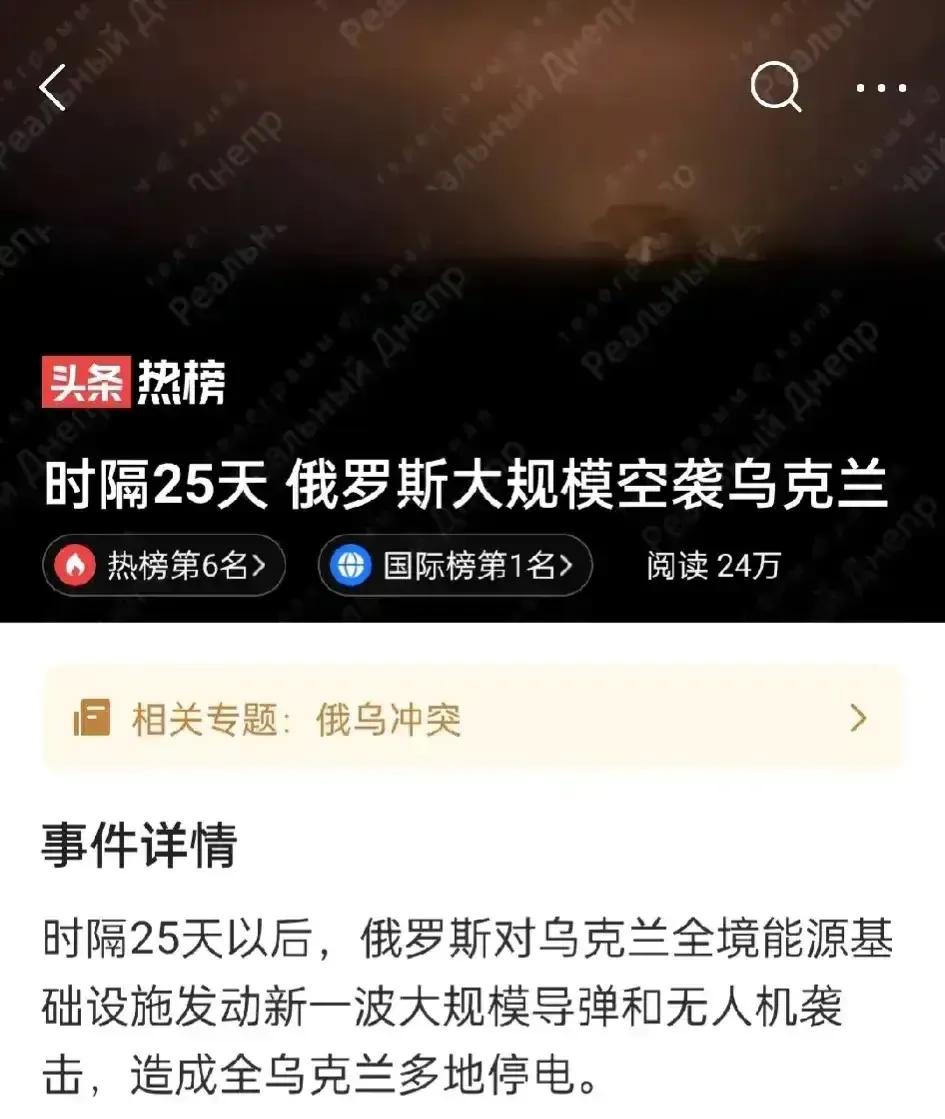Open the 热榜第6名 ranking chip
The image size is (945, 1119).
coord(164,567)
